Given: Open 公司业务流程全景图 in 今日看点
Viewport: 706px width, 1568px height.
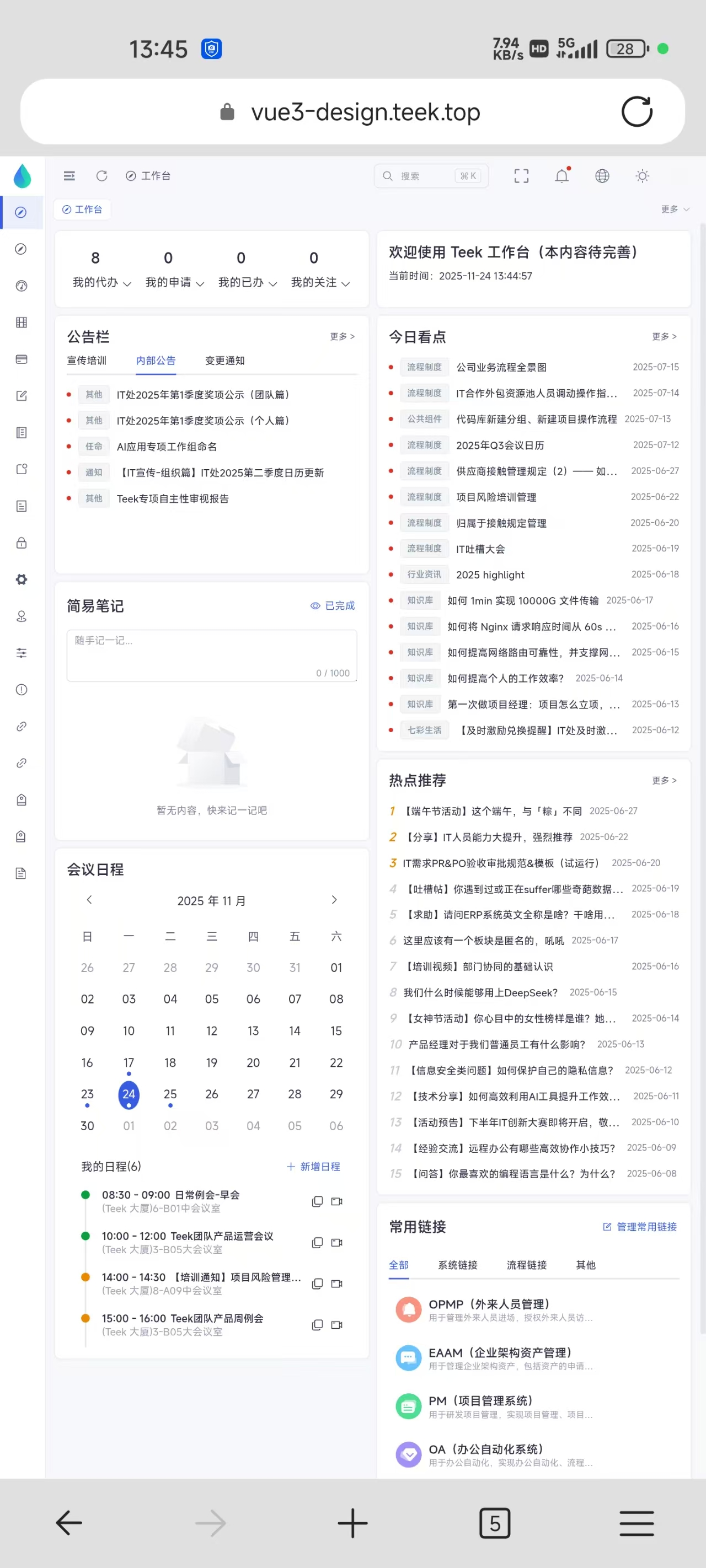Looking at the screenshot, I should tap(501, 367).
